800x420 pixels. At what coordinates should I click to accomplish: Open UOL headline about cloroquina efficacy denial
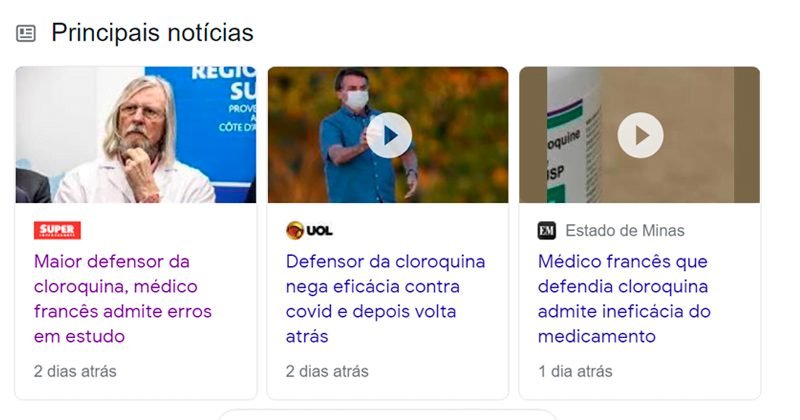click(x=385, y=298)
